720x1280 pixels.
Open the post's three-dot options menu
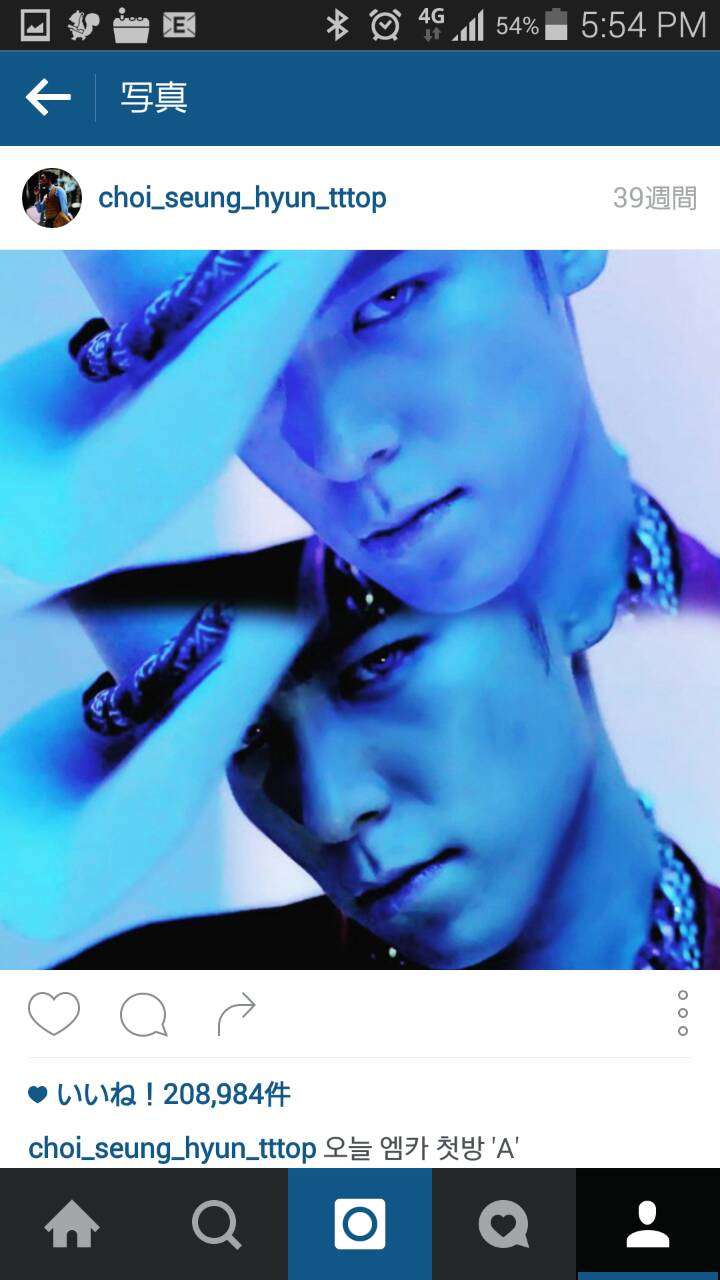coord(683,1014)
